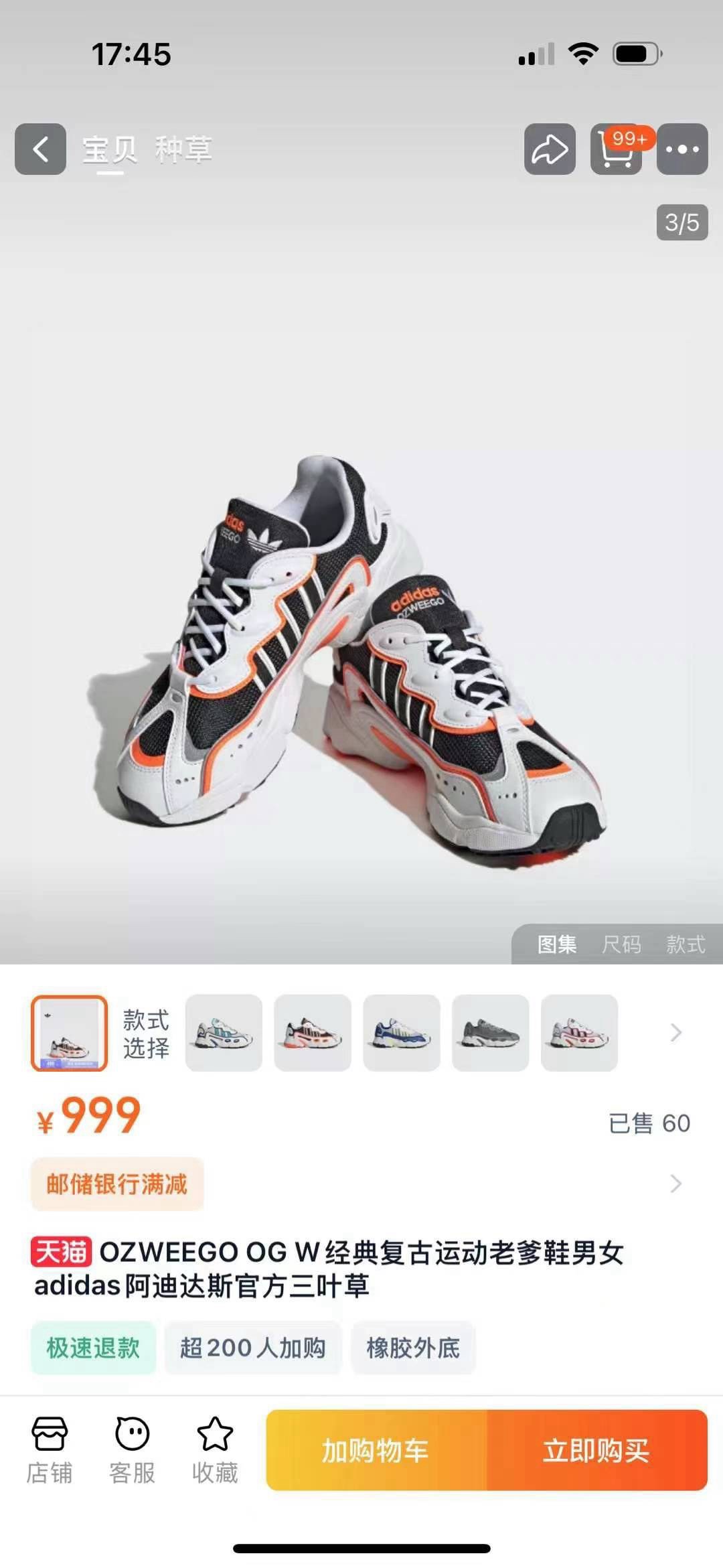Expand more style options with the arrow
The height and width of the screenshot is (1568, 723).
coord(675,1033)
